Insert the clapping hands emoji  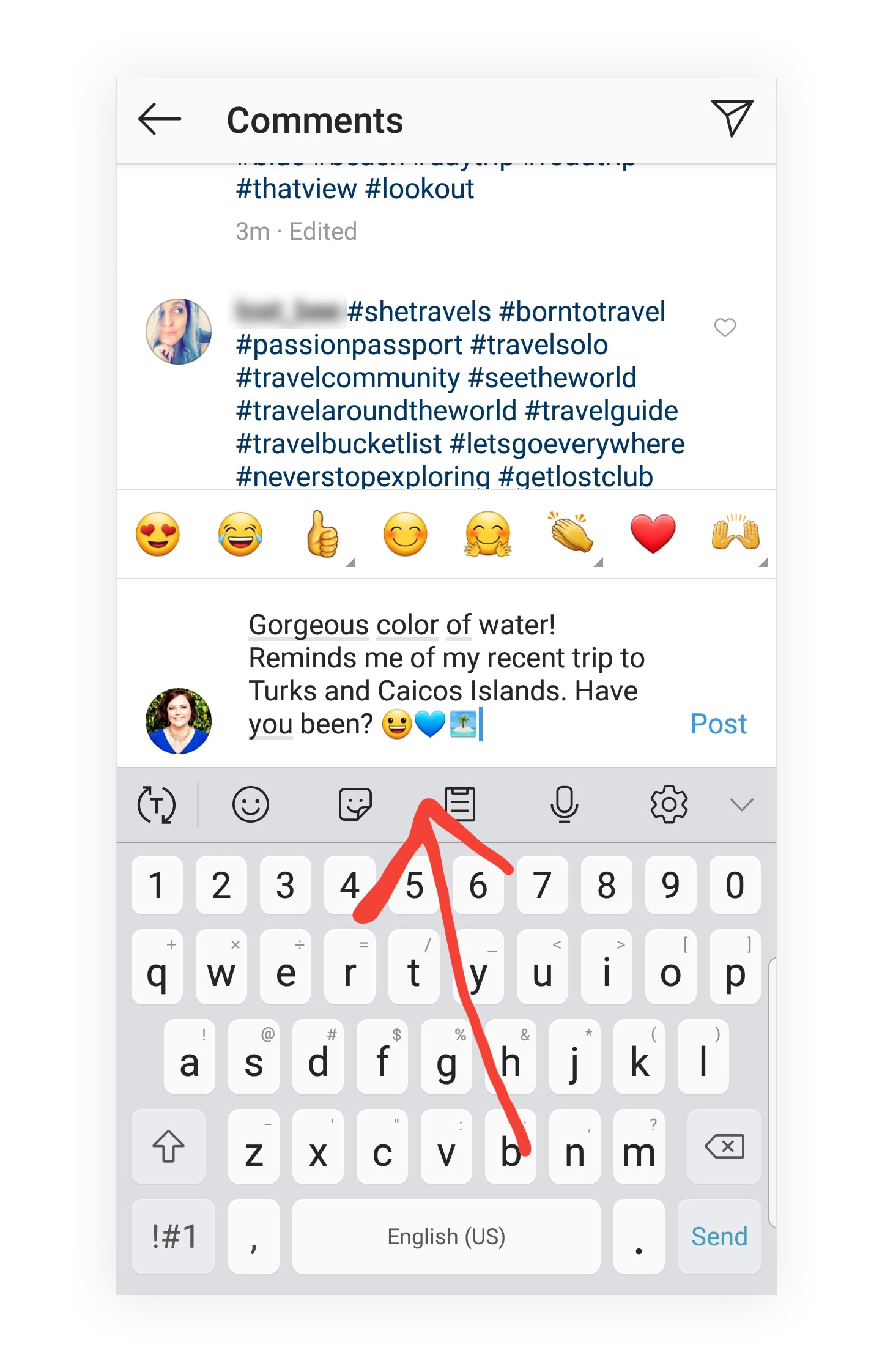tap(571, 533)
